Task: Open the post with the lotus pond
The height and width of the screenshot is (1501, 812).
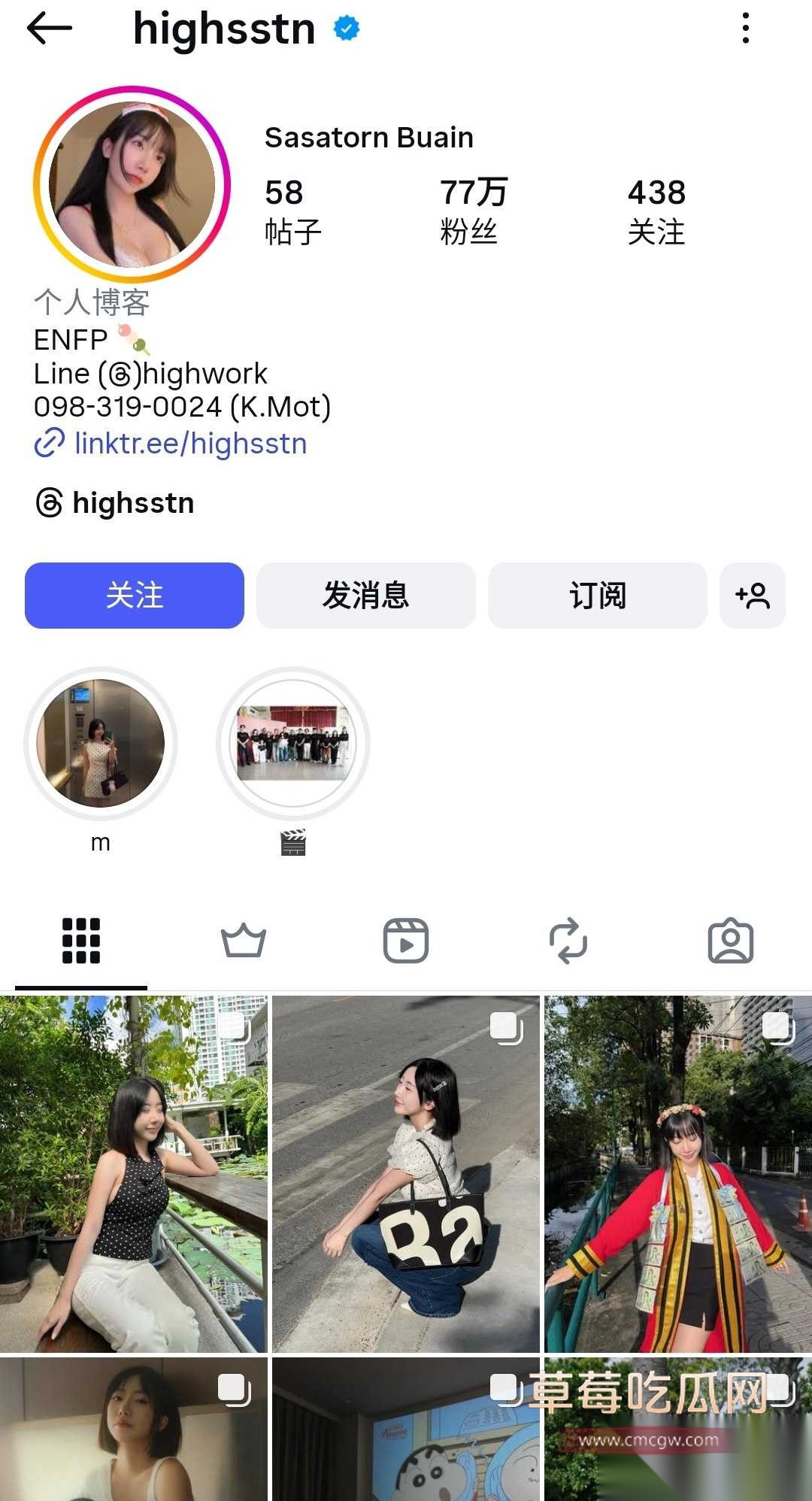Action: 134,1173
